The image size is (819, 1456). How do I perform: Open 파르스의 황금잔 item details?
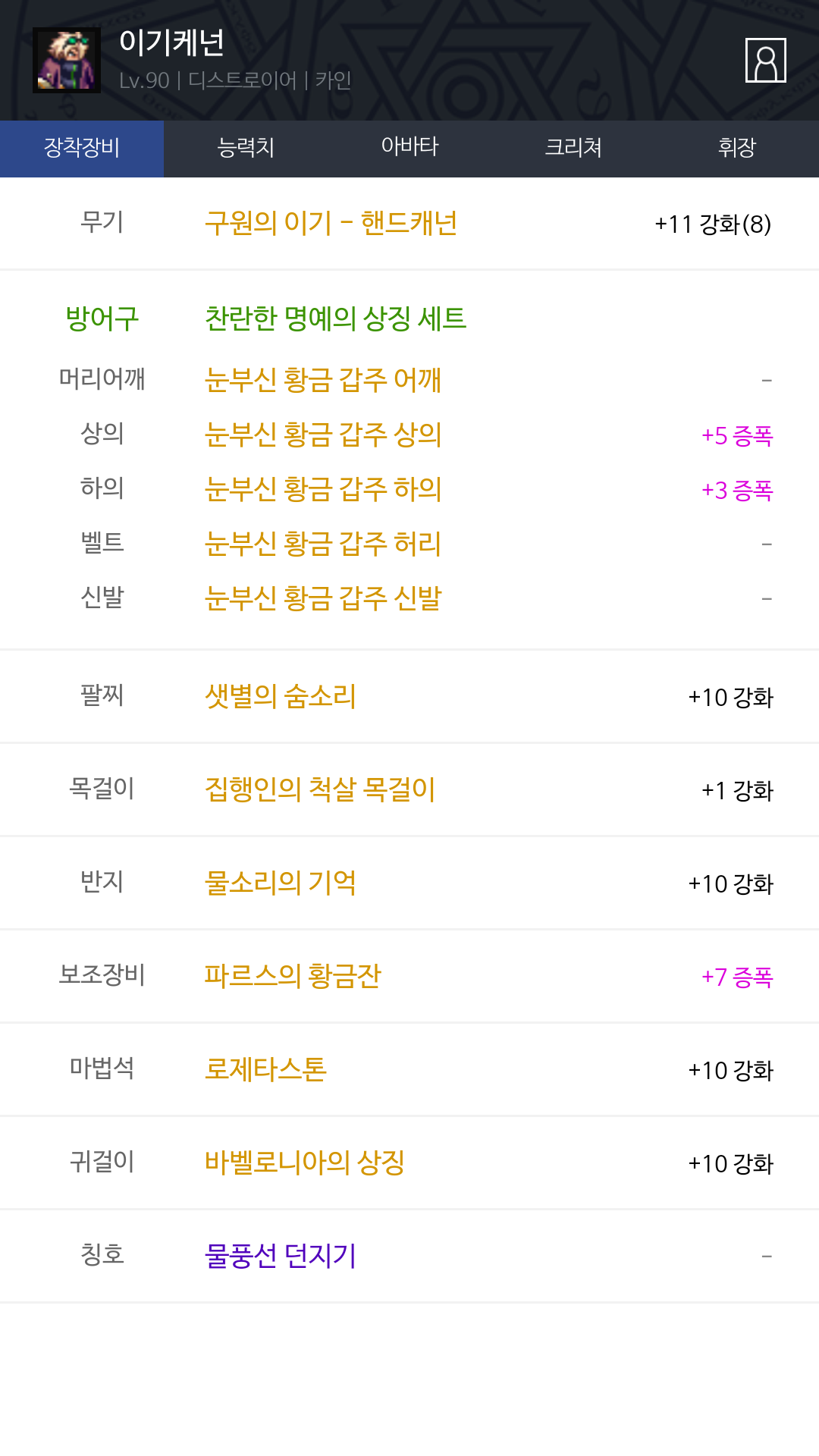(293, 976)
